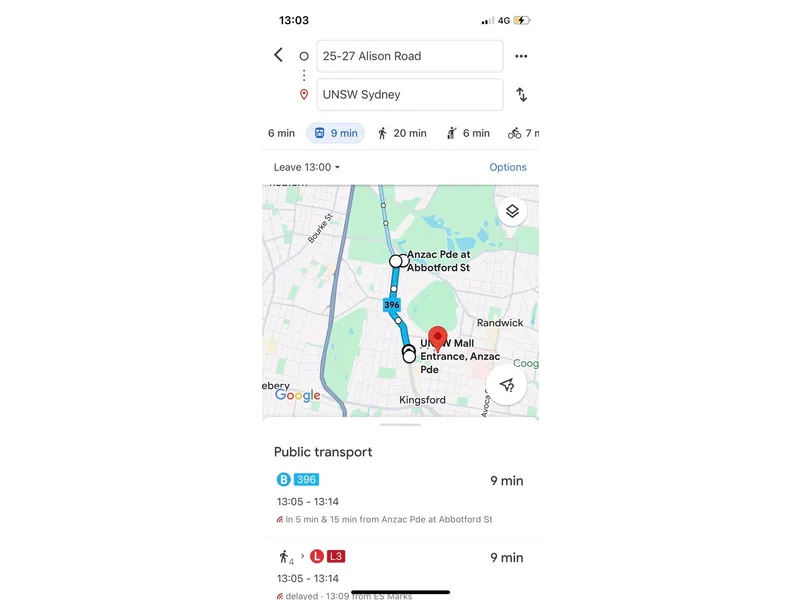Switch to walking mode 20 min

[402, 133]
